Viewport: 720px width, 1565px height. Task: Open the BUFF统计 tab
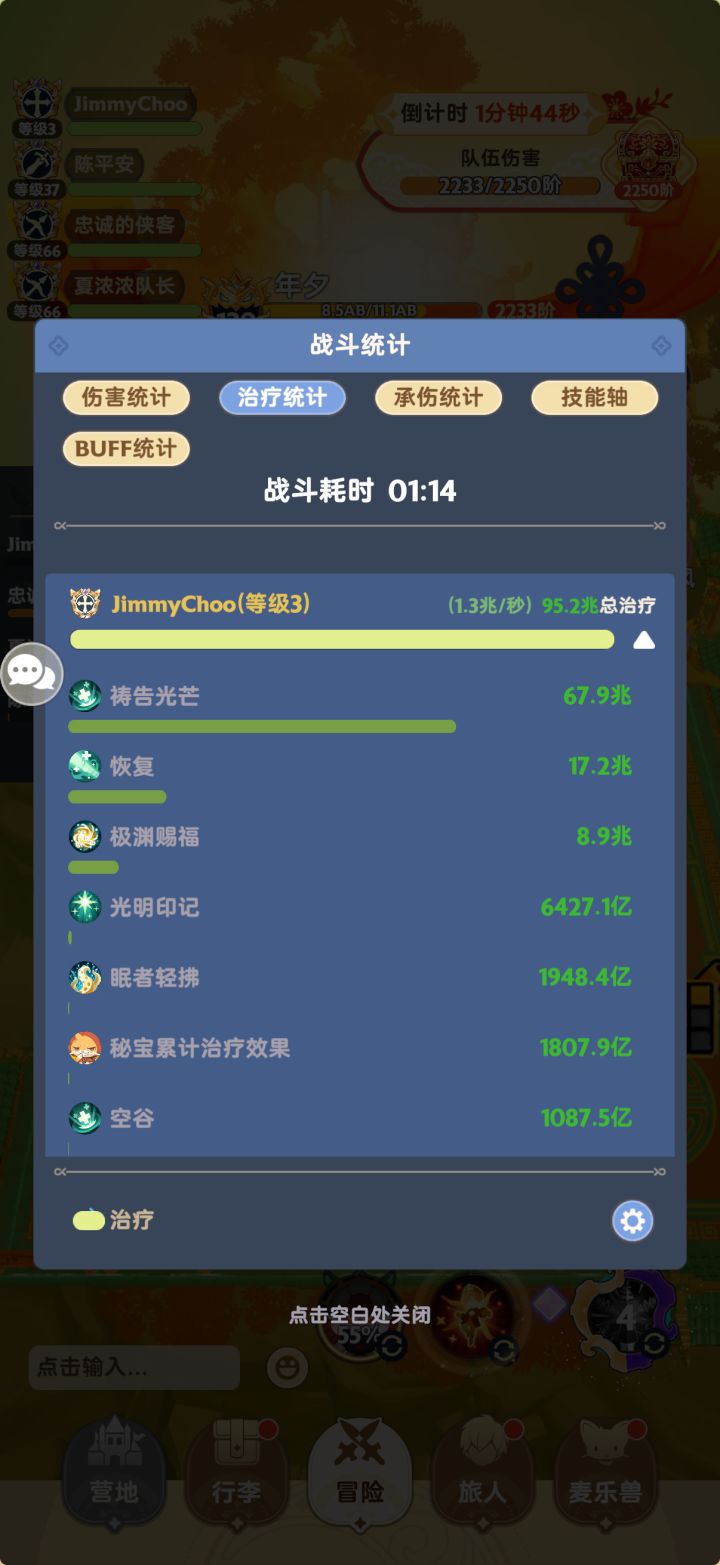click(x=126, y=448)
